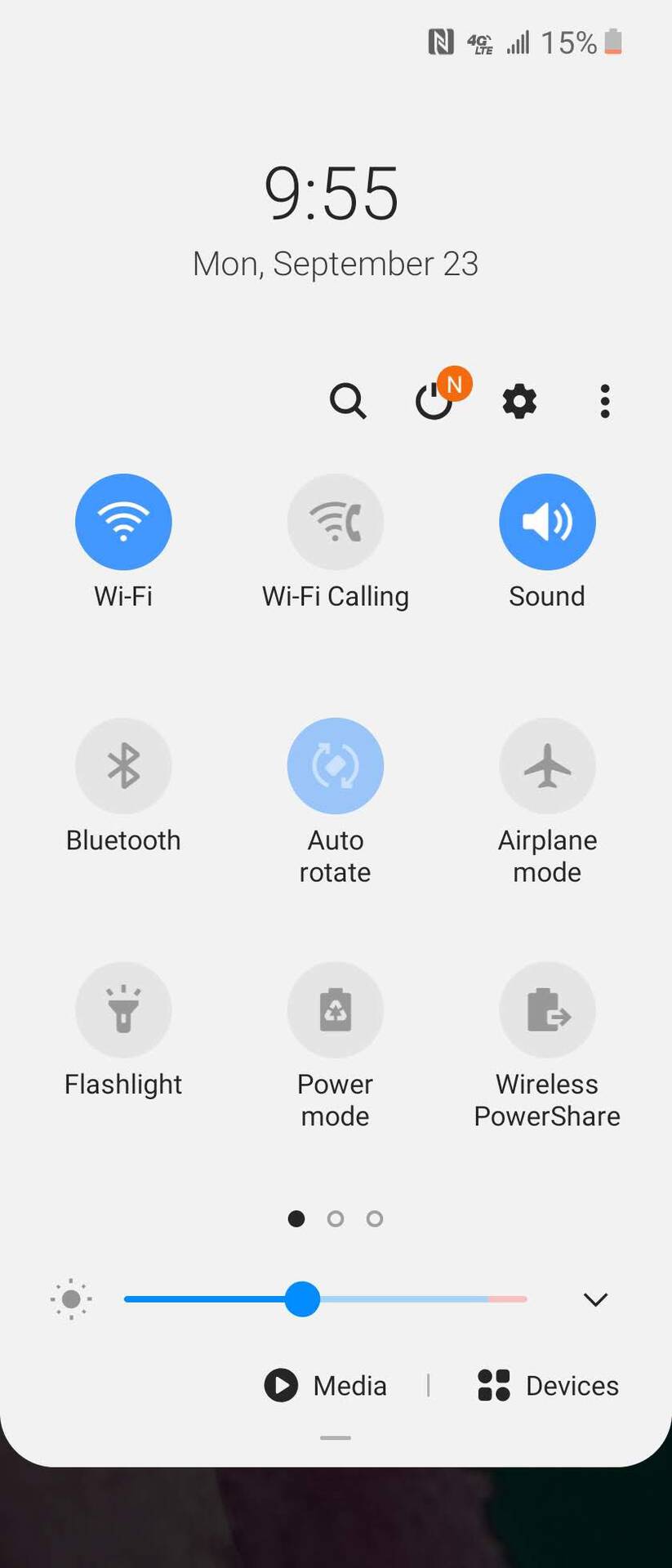Turn off Wi-Fi
Screen dimensions: 672x1568
pyautogui.click(x=123, y=522)
